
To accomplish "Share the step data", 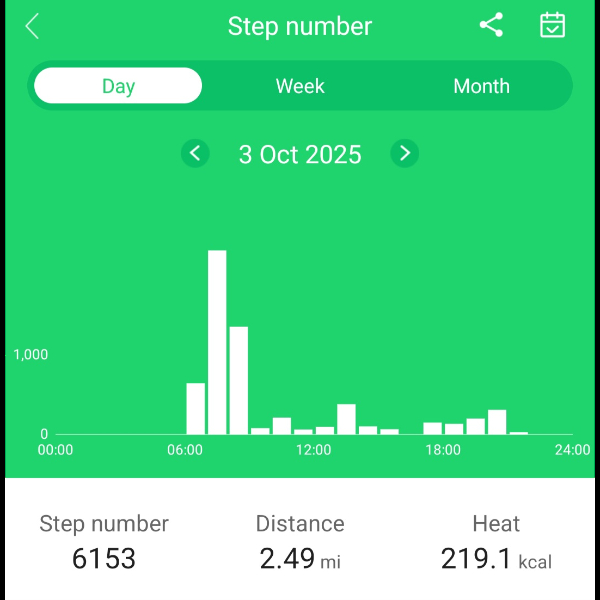I will click(x=491, y=26).
